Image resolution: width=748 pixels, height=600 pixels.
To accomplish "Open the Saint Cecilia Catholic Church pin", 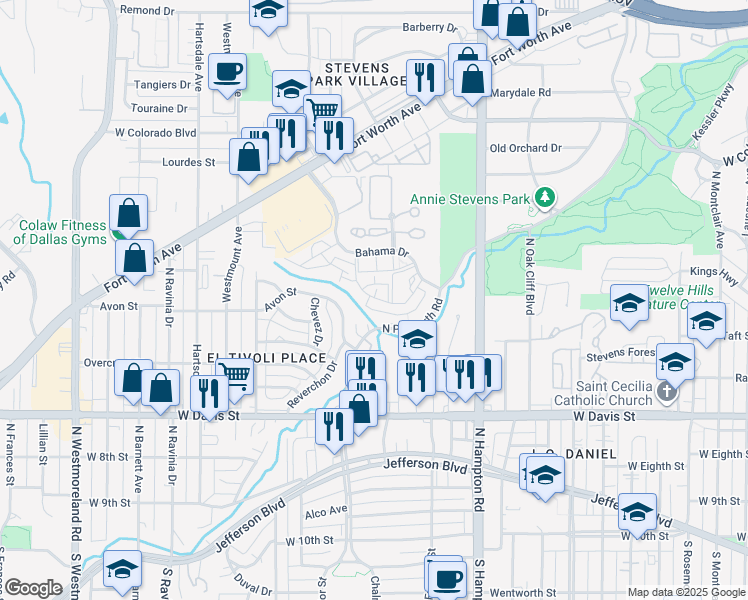I will coord(666,393).
